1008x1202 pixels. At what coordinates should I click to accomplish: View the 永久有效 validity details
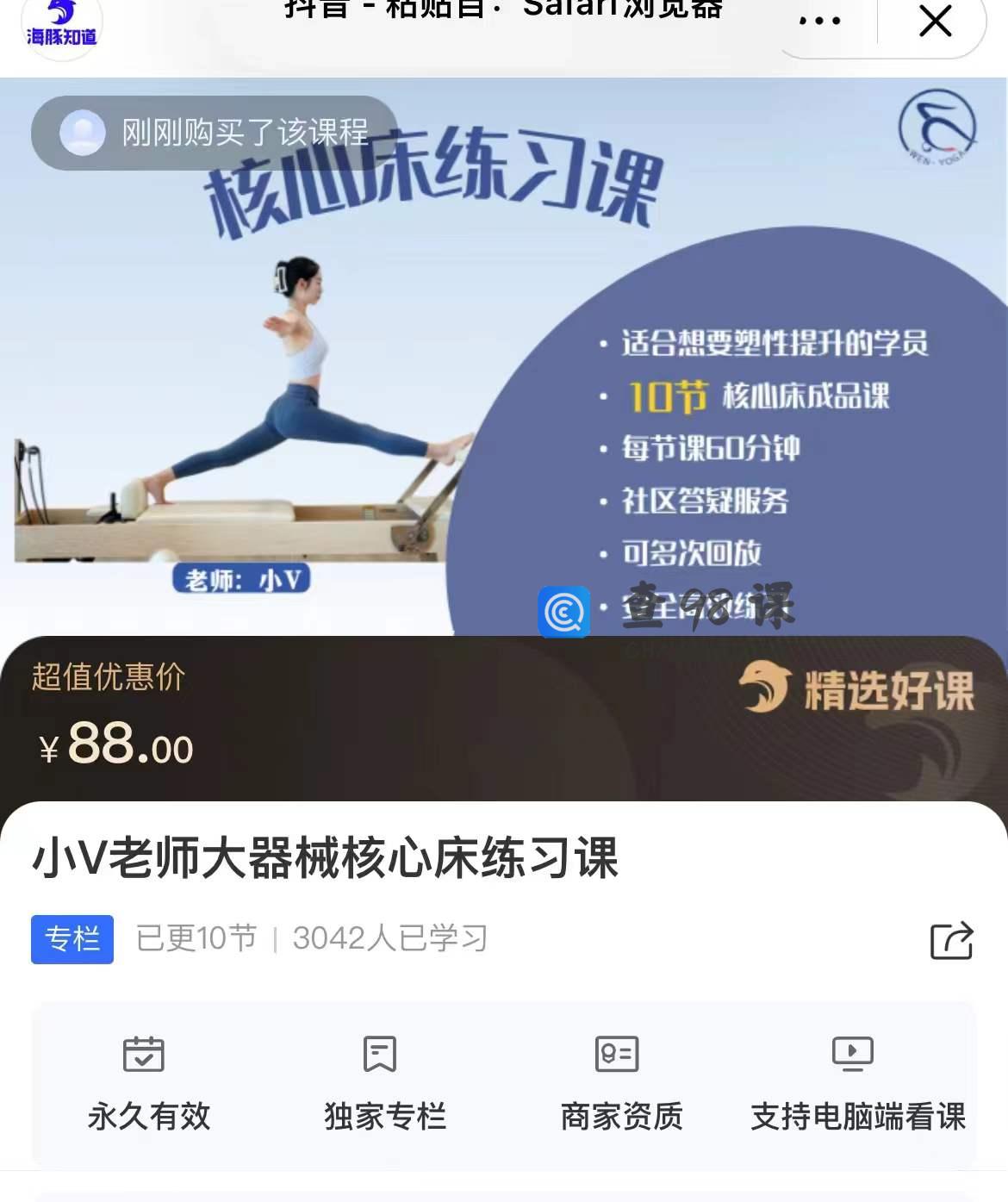point(148,1083)
